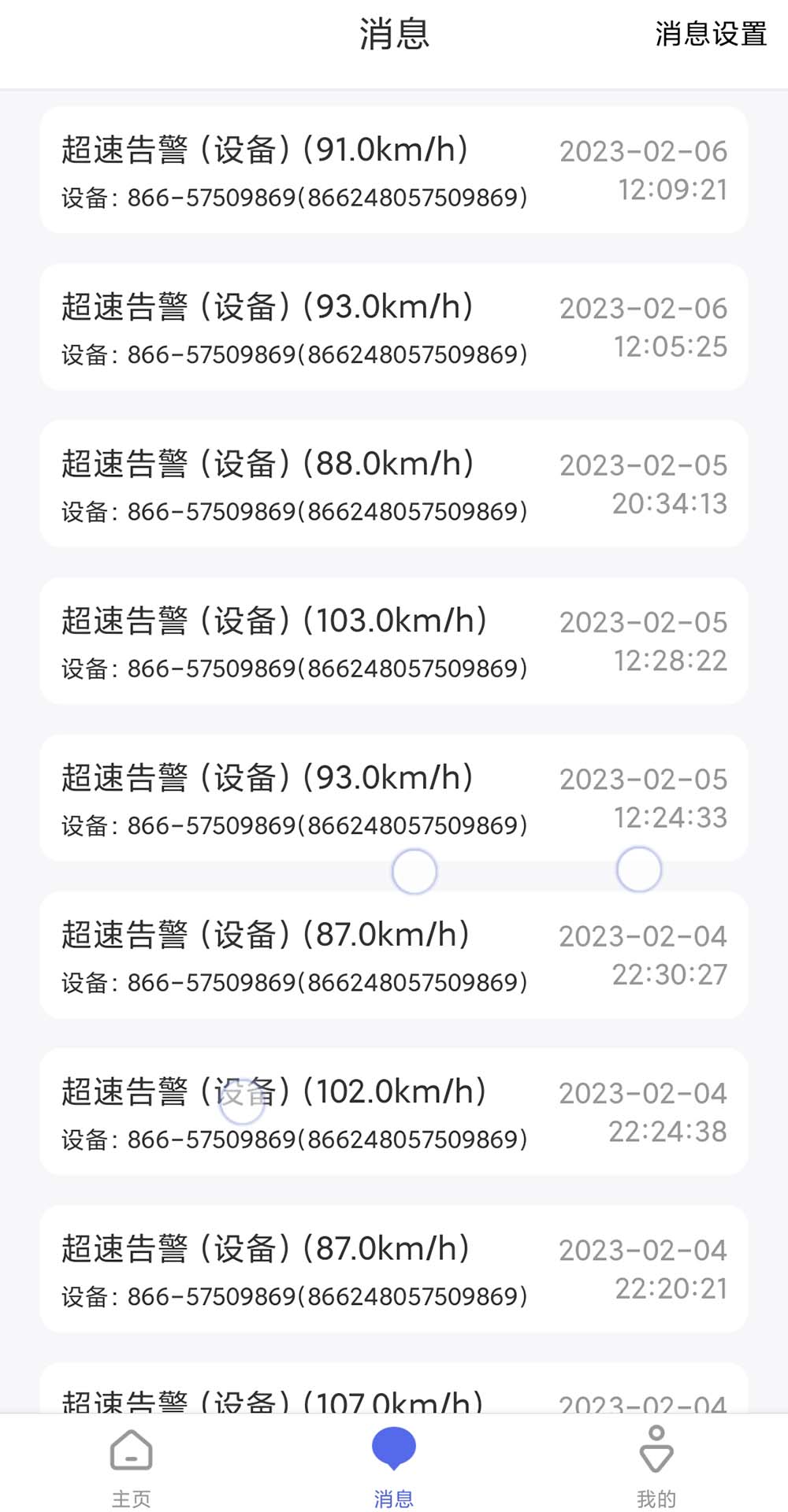View the 88.0km/h overspeed alert
This screenshot has width=788, height=1512.
click(394, 484)
